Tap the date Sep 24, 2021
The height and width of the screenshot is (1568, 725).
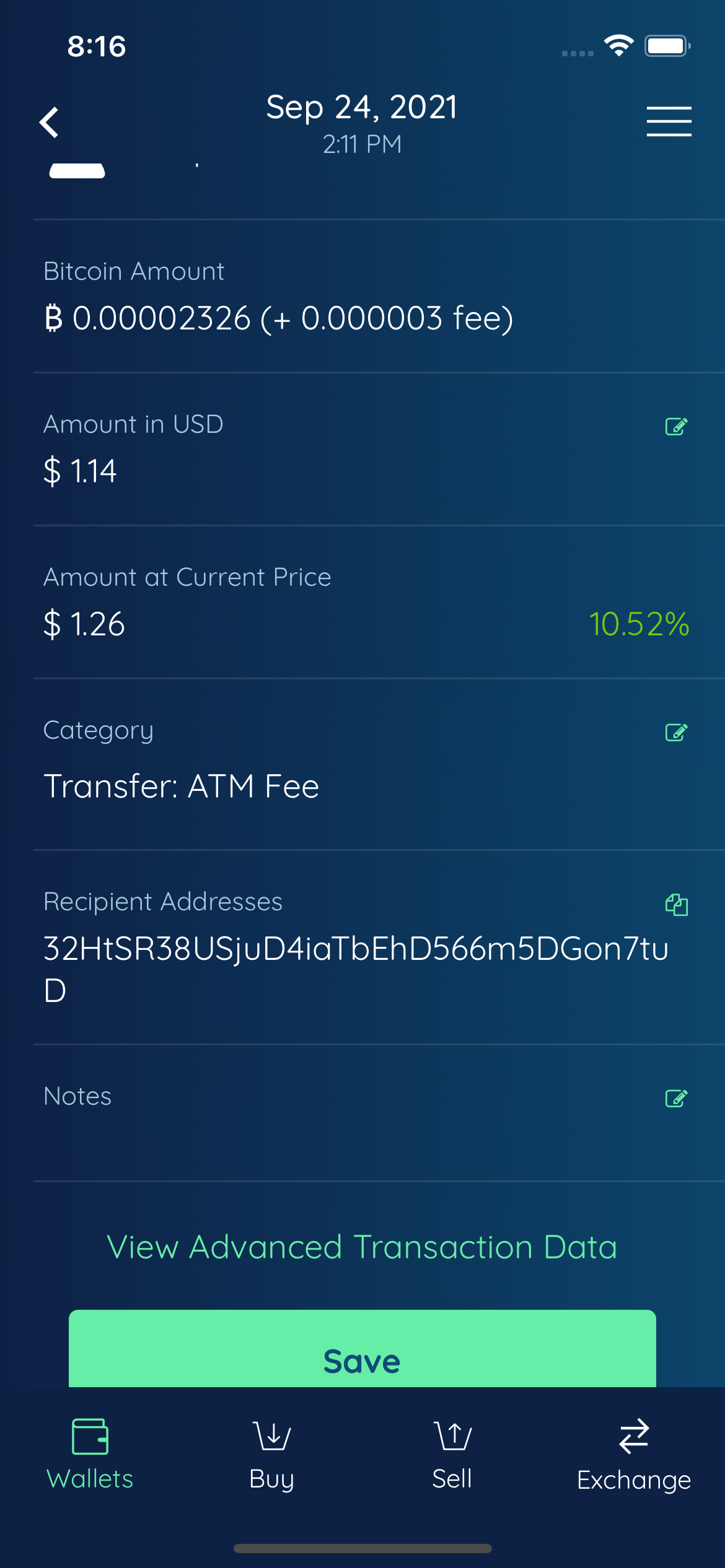pos(362,107)
